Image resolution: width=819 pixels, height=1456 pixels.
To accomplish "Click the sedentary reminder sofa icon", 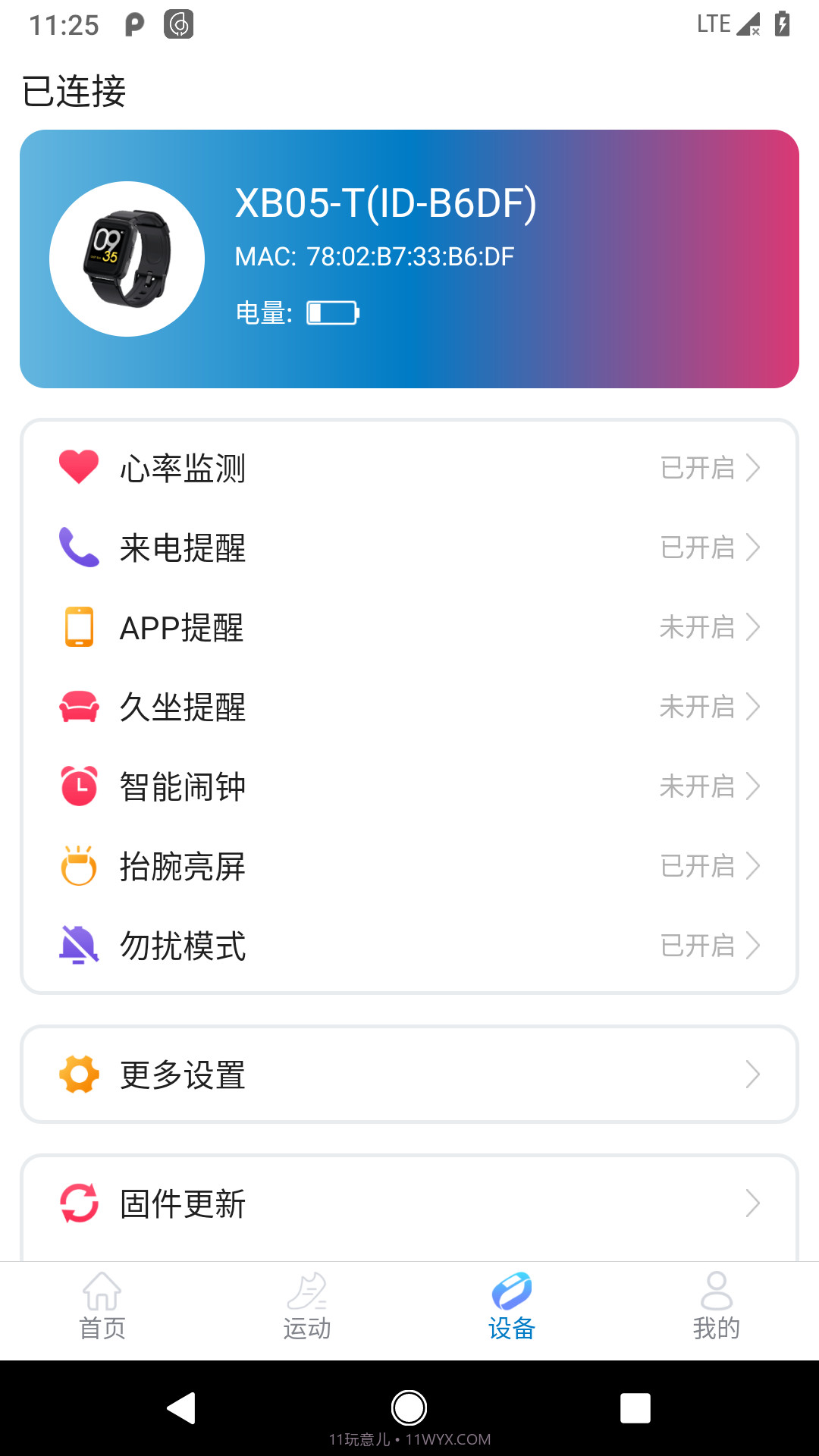I will point(78,707).
